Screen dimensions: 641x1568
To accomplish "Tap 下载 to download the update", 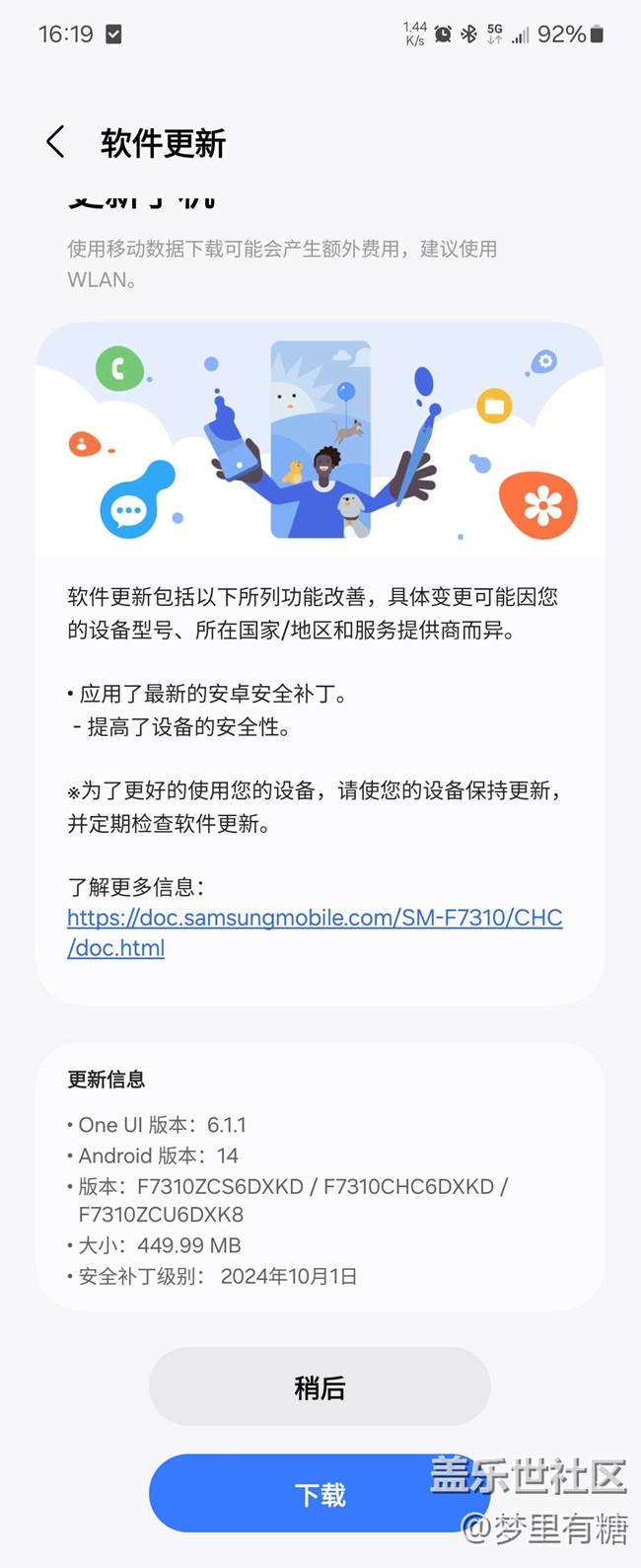I will coord(320,1494).
